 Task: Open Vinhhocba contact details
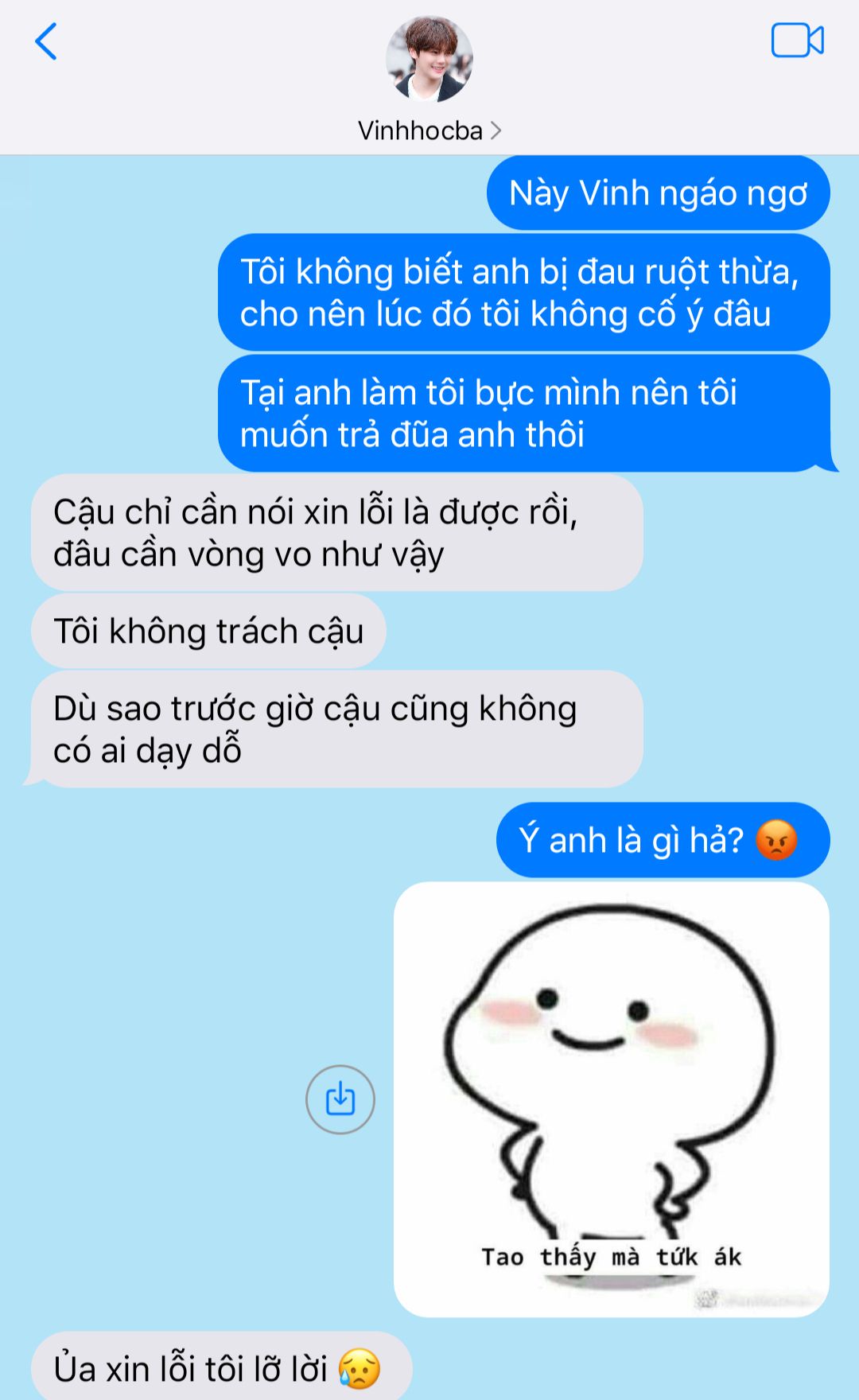click(429, 130)
